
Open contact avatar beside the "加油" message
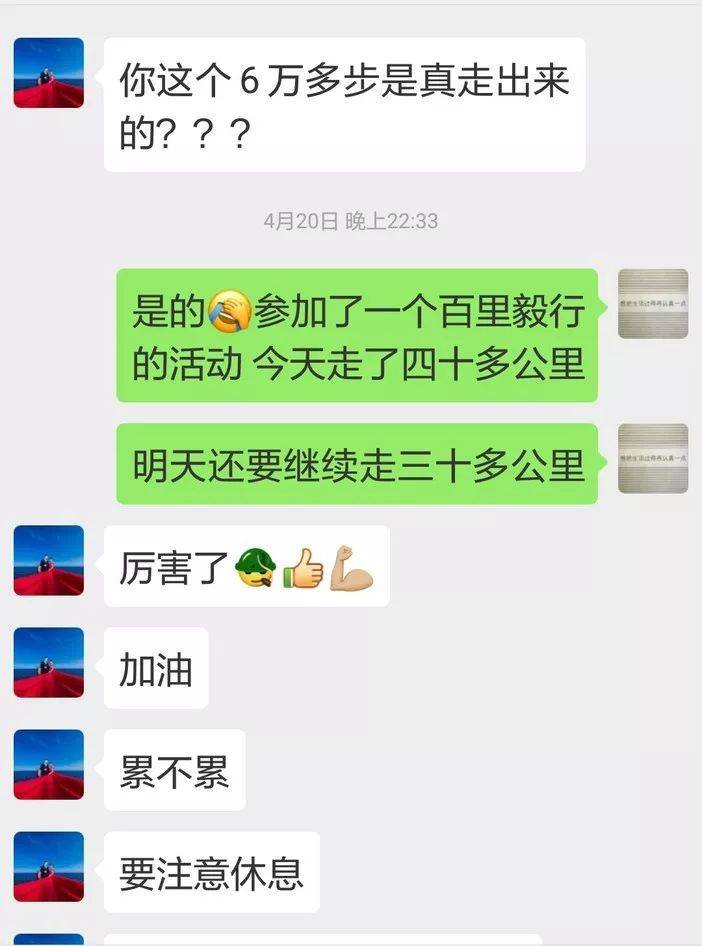tap(49, 662)
